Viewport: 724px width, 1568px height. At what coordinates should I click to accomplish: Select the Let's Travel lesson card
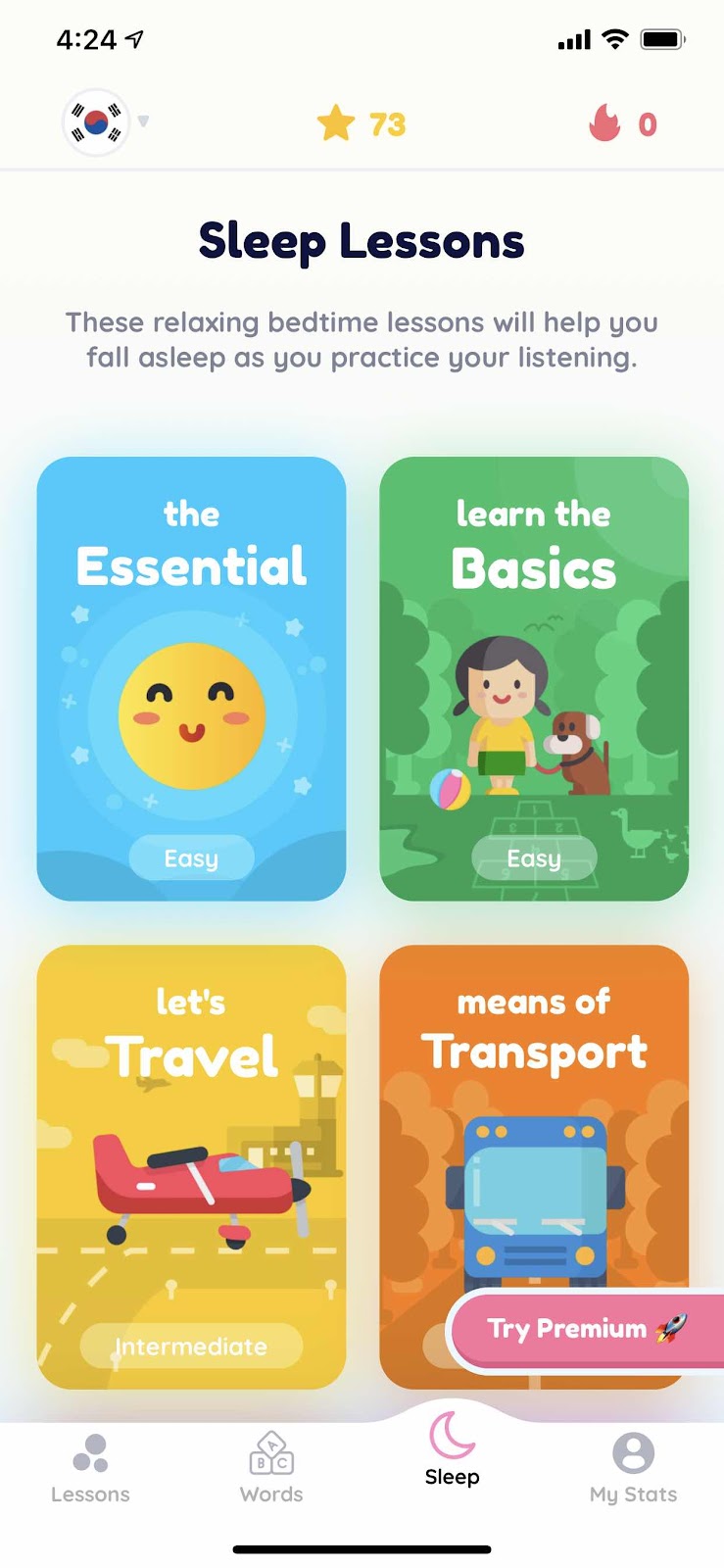coord(191,1166)
